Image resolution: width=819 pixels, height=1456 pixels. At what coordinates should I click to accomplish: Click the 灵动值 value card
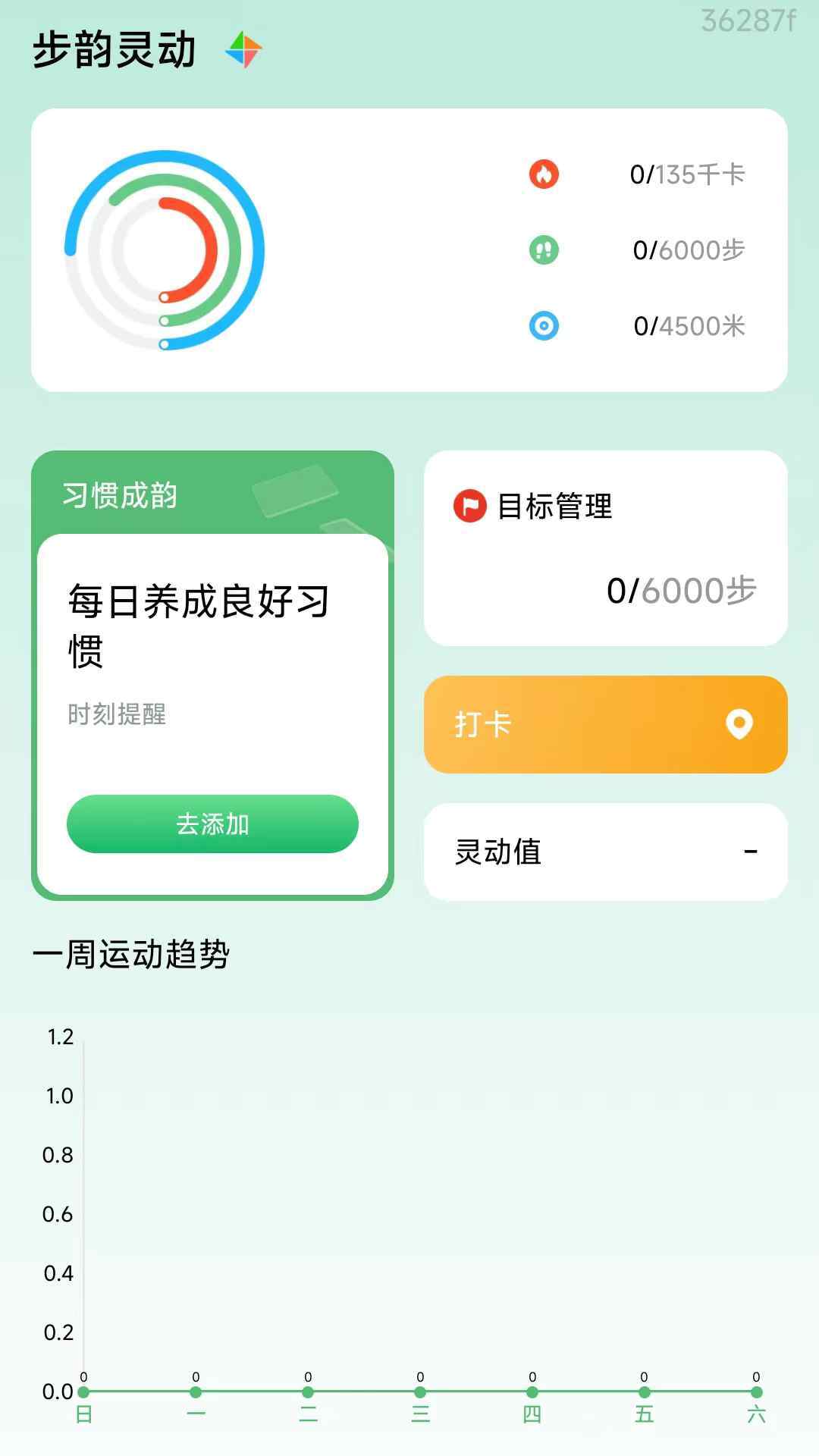tap(605, 852)
